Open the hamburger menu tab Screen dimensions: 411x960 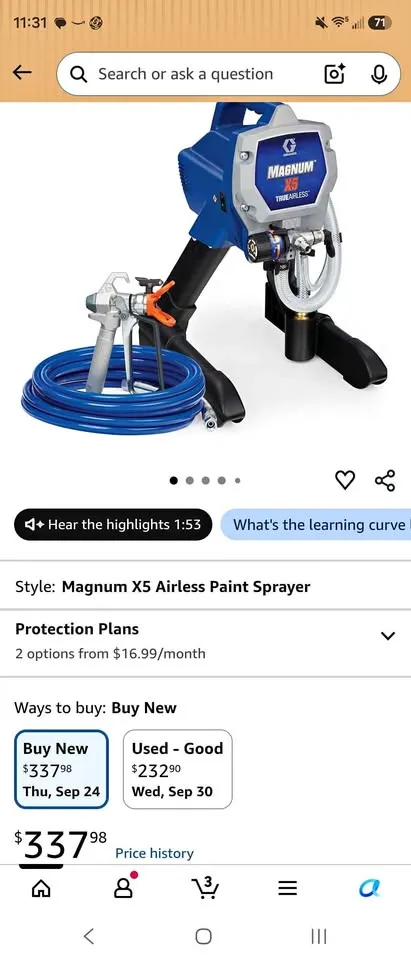pos(287,888)
